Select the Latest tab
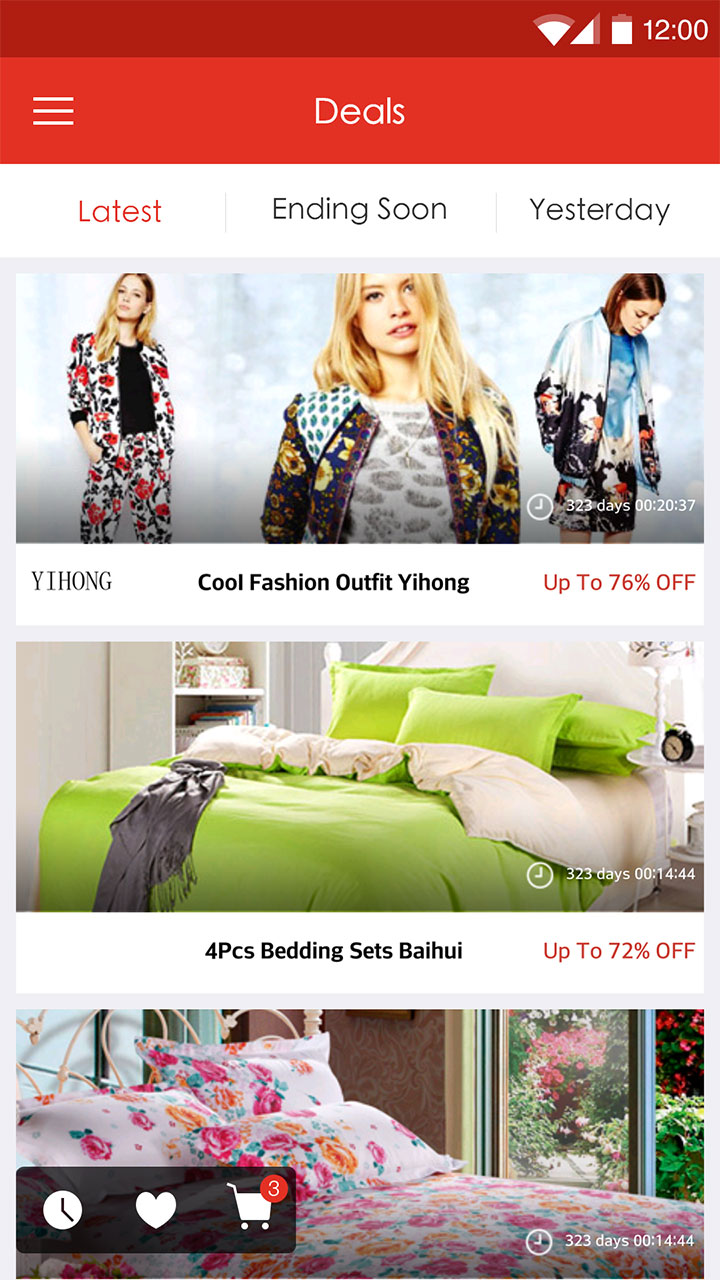The height and width of the screenshot is (1280, 720). coord(120,211)
